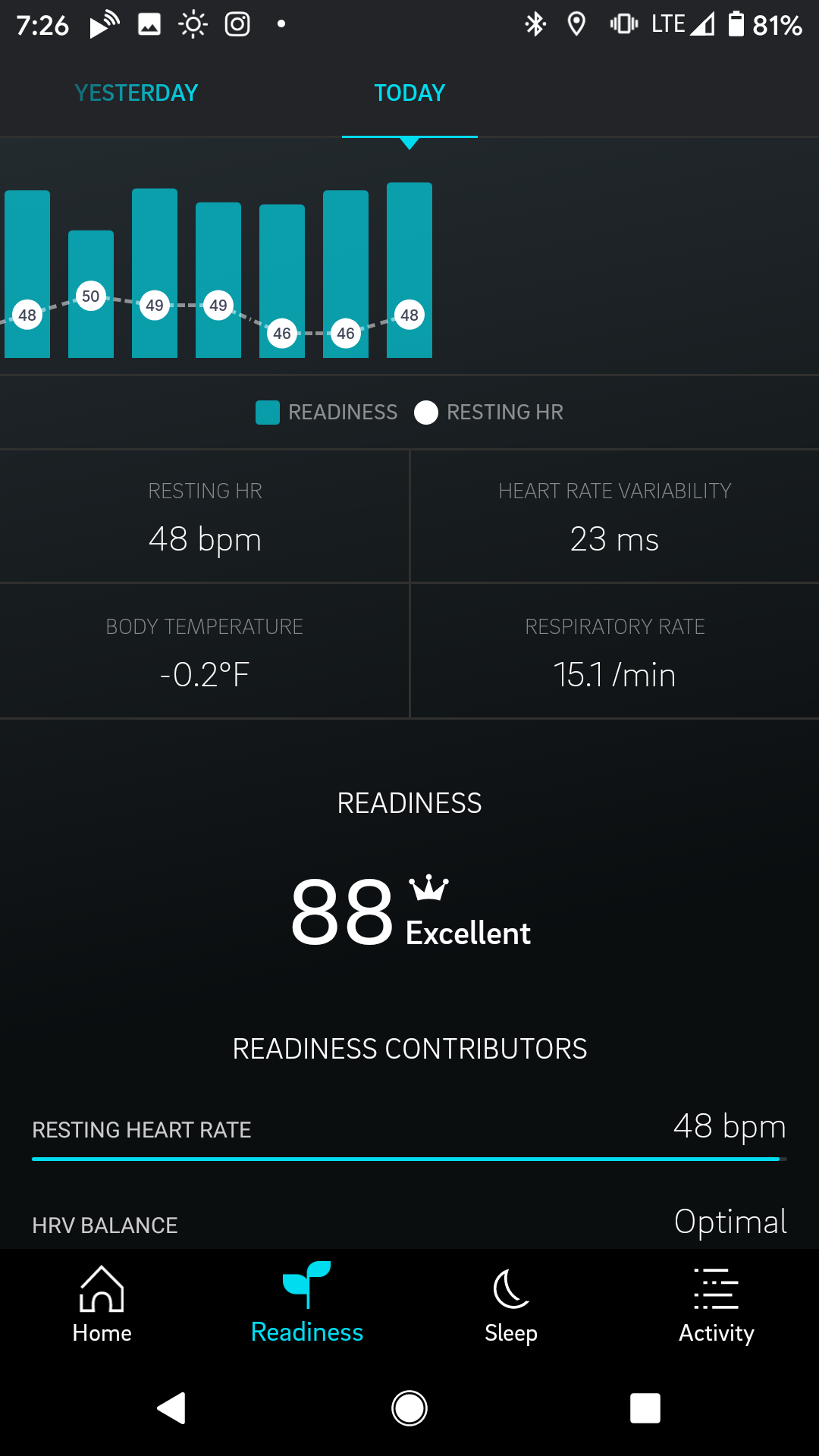Open the Body Temperature tile

click(205, 652)
